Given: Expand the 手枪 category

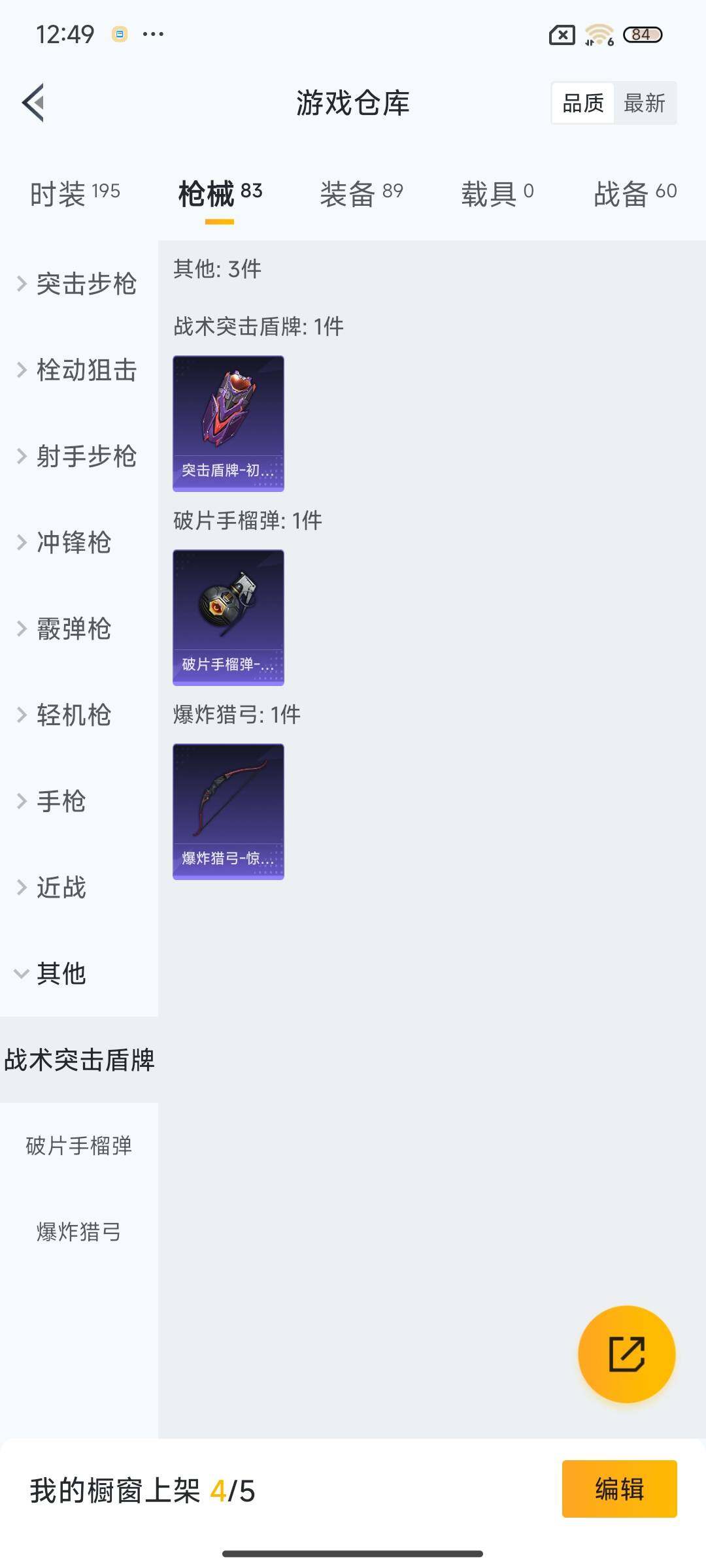Looking at the screenshot, I should click(52, 801).
